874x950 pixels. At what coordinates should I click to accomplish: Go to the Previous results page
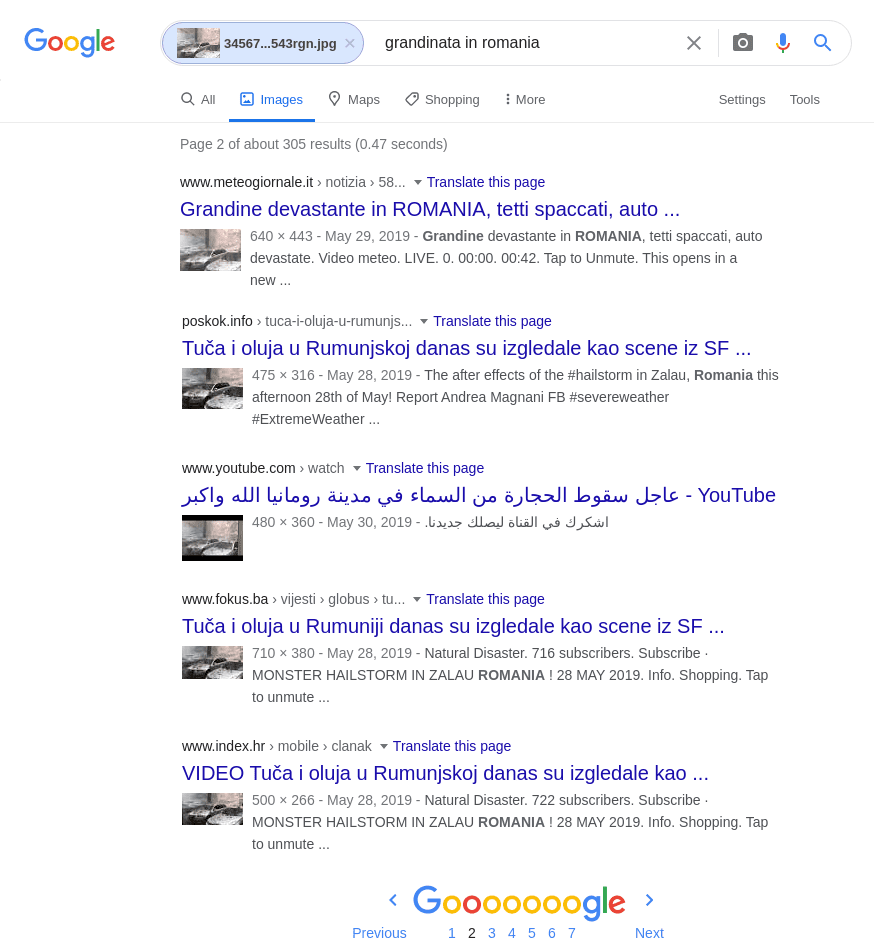pyautogui.click(x=379, y=932)
